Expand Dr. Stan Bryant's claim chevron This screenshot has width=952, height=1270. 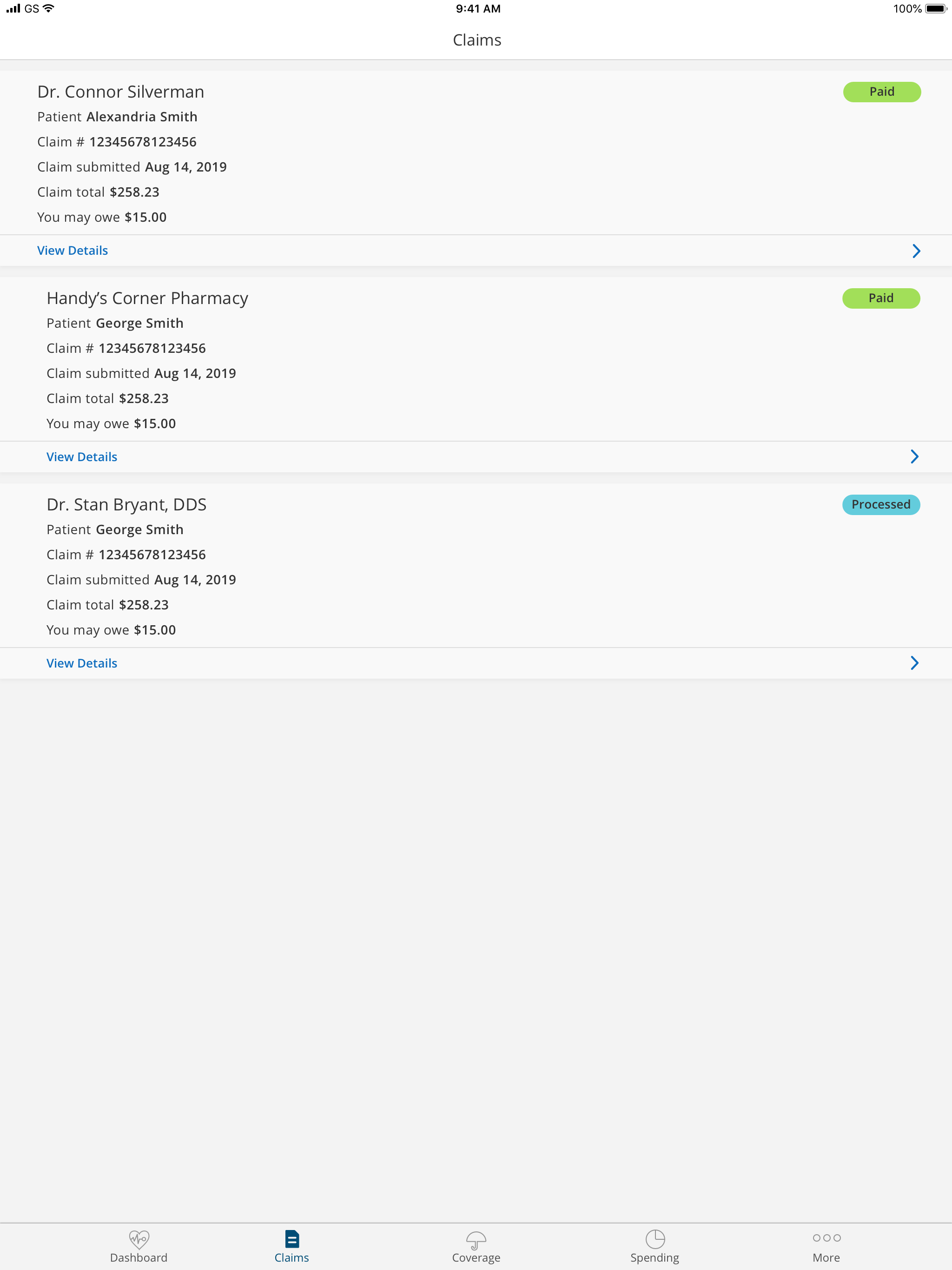click(x=915, y=662)
